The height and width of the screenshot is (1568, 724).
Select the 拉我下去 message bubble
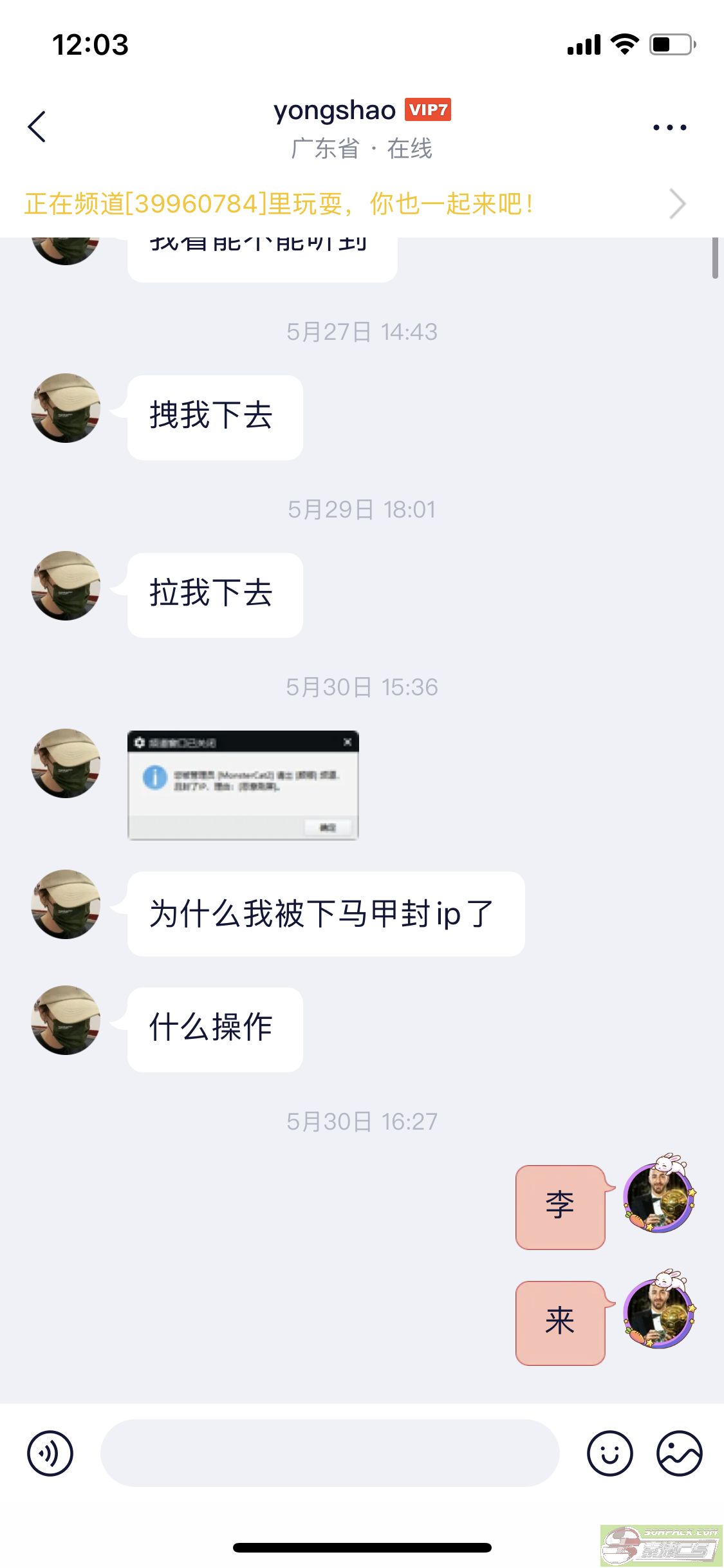point(214,595)
